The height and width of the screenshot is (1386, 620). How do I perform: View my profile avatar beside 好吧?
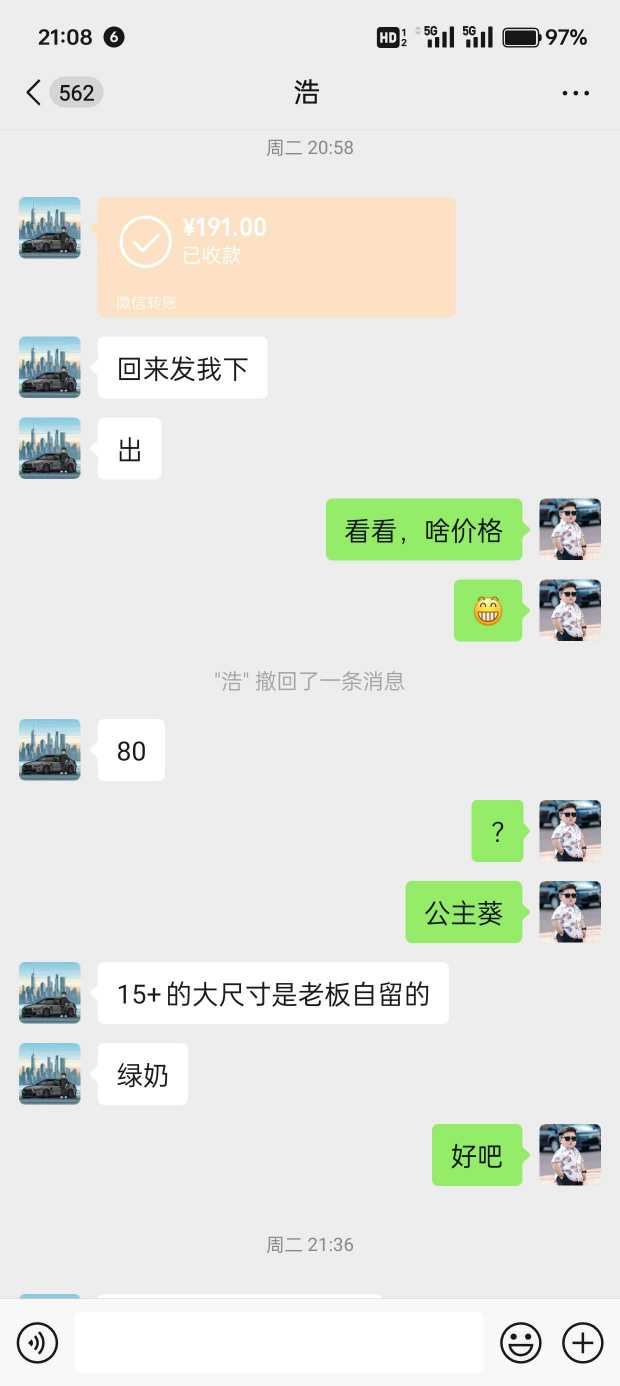pyautogui.click(x=570, y=1155)
